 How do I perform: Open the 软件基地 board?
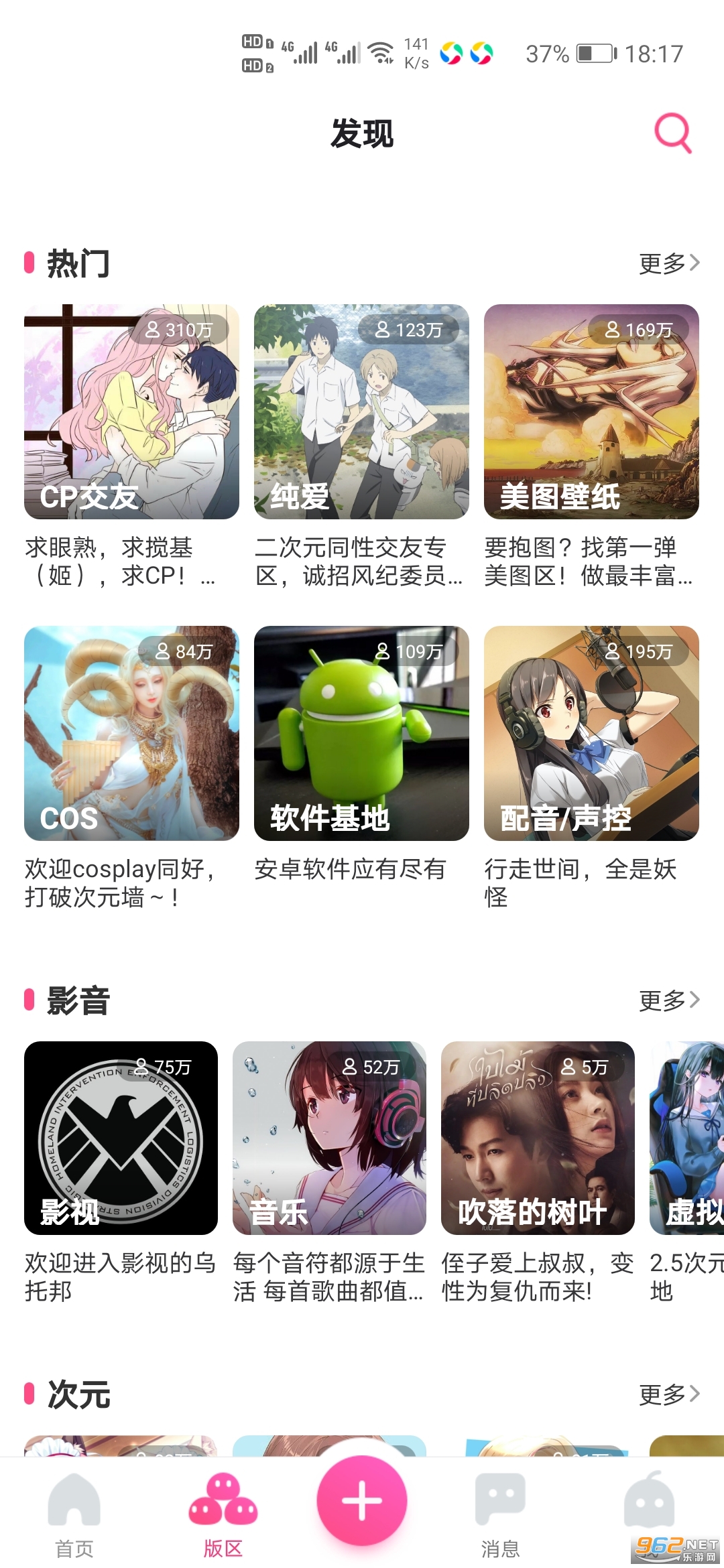[x=361, y=733]
